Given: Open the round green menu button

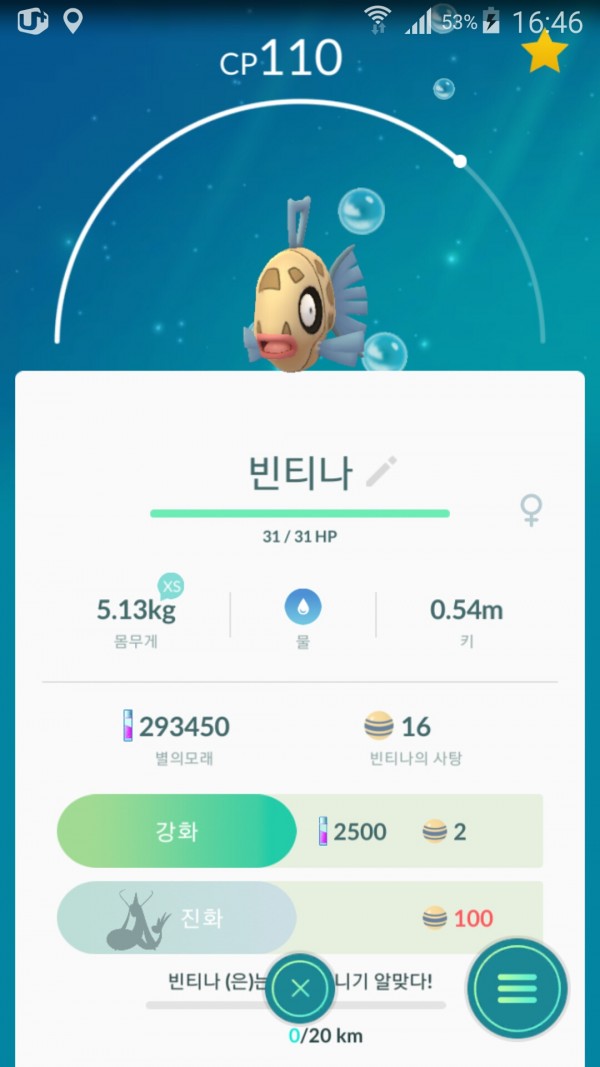Looking at the screenshot, I should tap(517, 988).
